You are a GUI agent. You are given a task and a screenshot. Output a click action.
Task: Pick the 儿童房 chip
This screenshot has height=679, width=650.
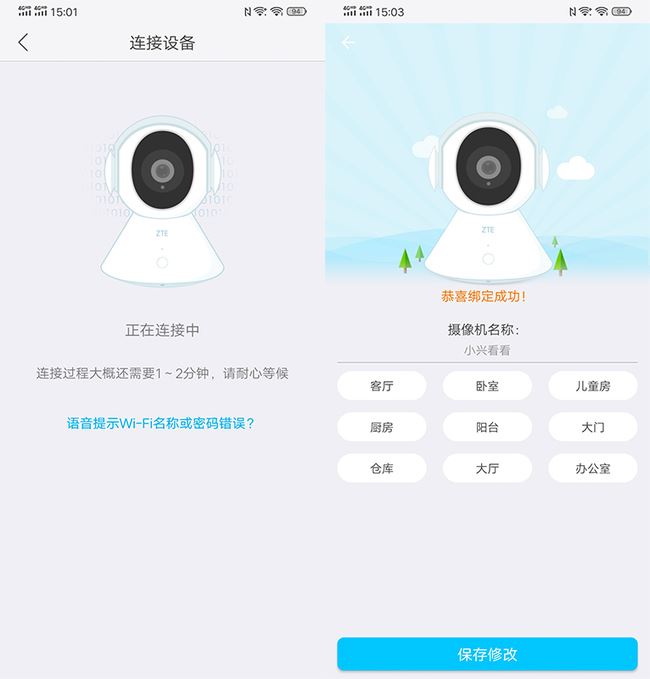click(592, 386)
